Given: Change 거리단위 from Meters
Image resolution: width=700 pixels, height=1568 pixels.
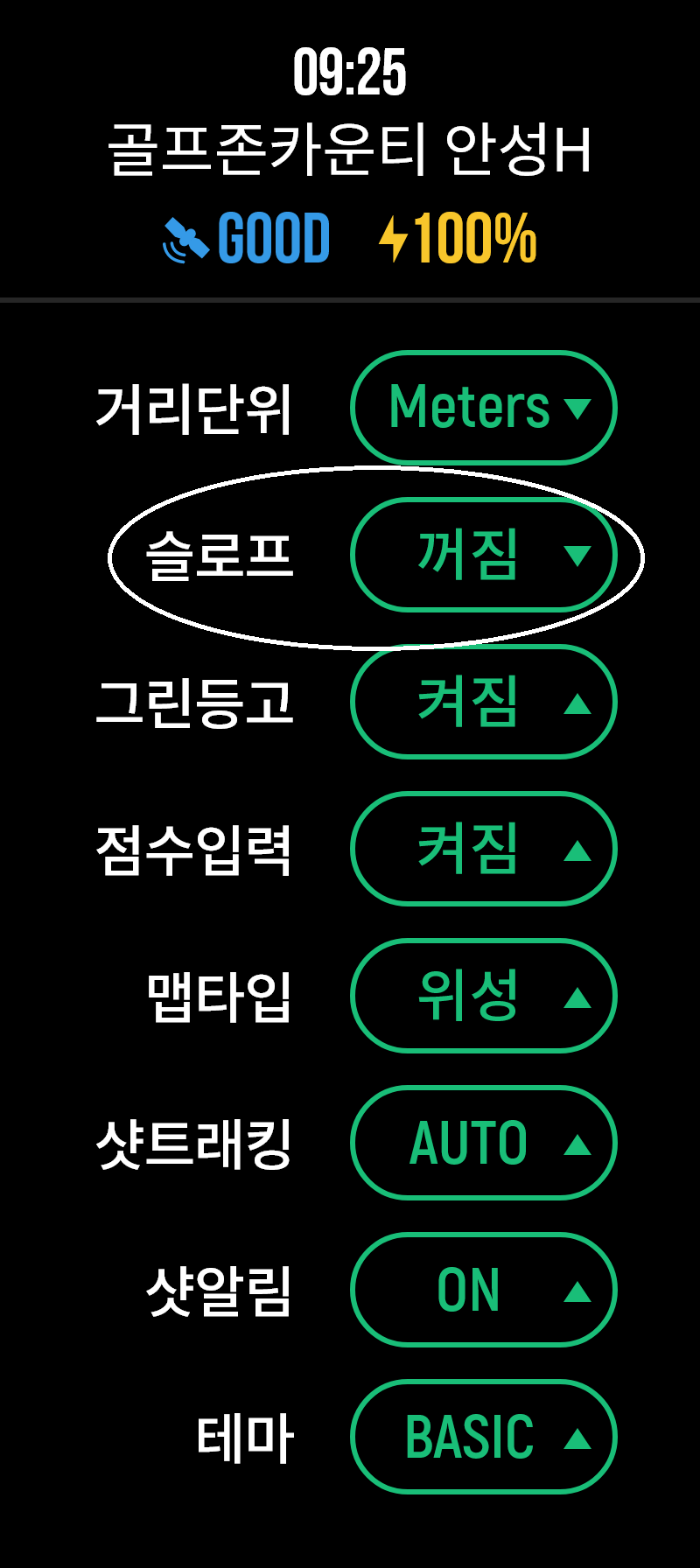Looking at the screenshot, I should click(484, 408).
